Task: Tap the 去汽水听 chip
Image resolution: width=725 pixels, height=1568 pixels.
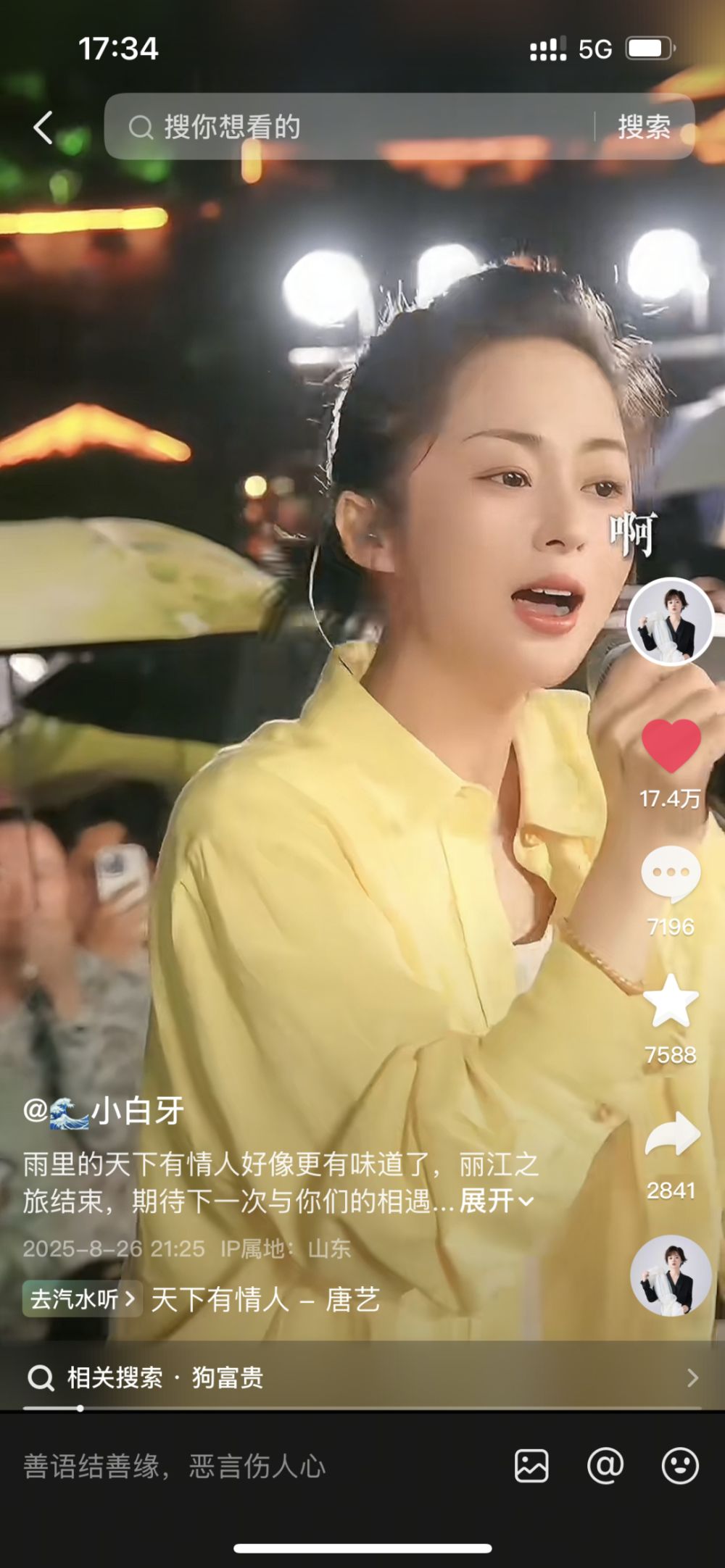Action: click(x=82, y=1299)
